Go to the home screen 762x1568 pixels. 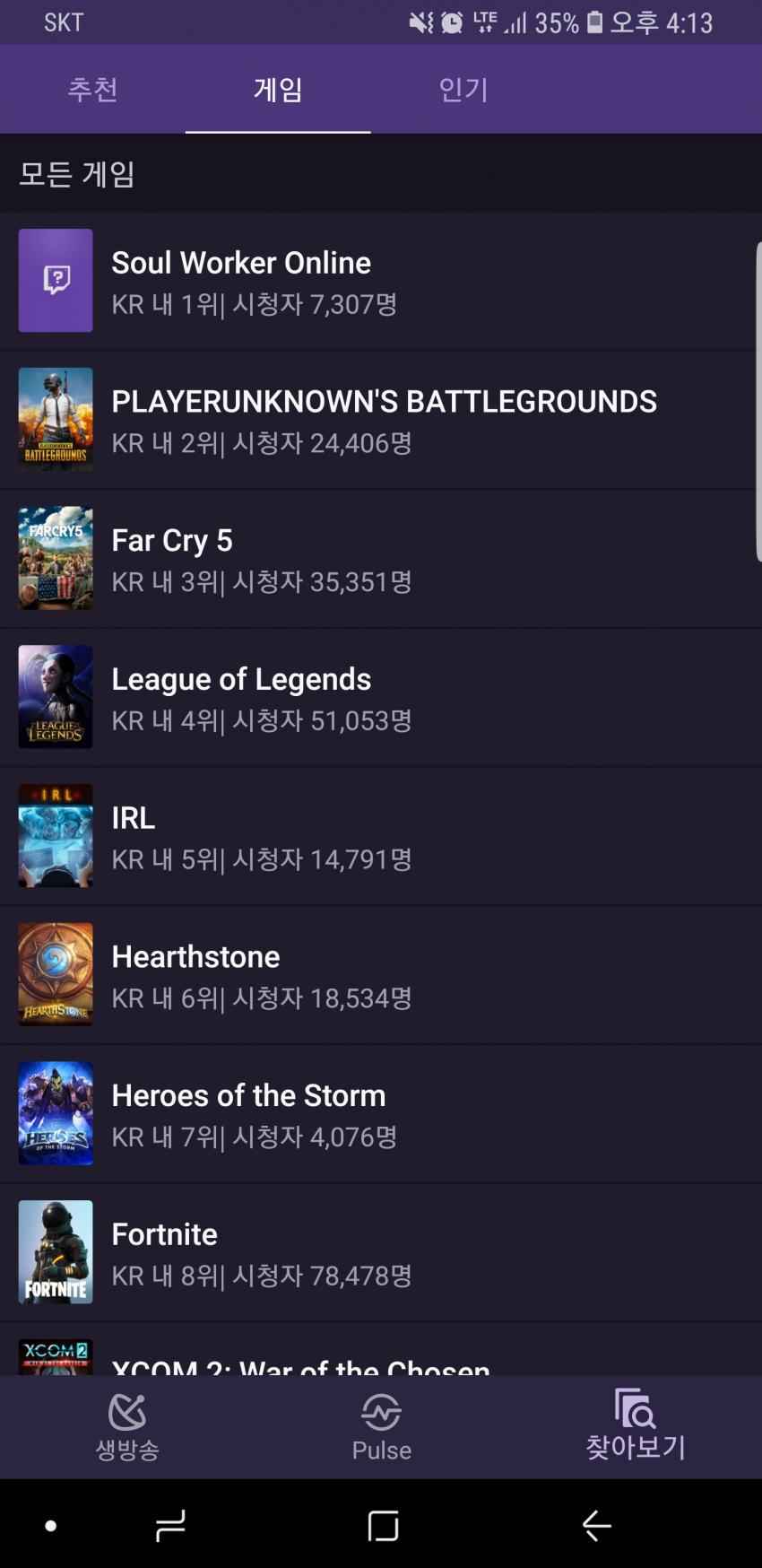(x=383, y=1525)
